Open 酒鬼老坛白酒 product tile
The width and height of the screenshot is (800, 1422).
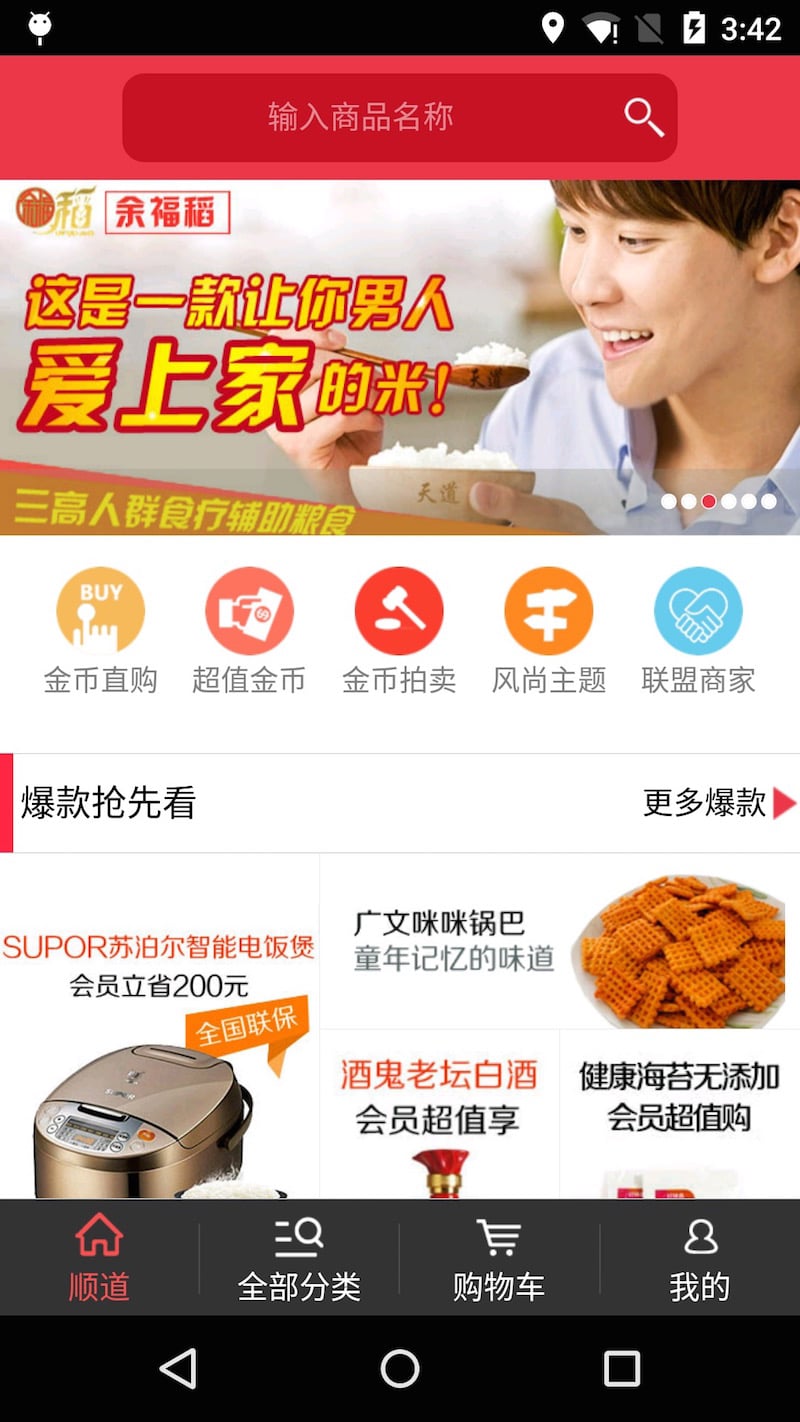(439, 1114)
